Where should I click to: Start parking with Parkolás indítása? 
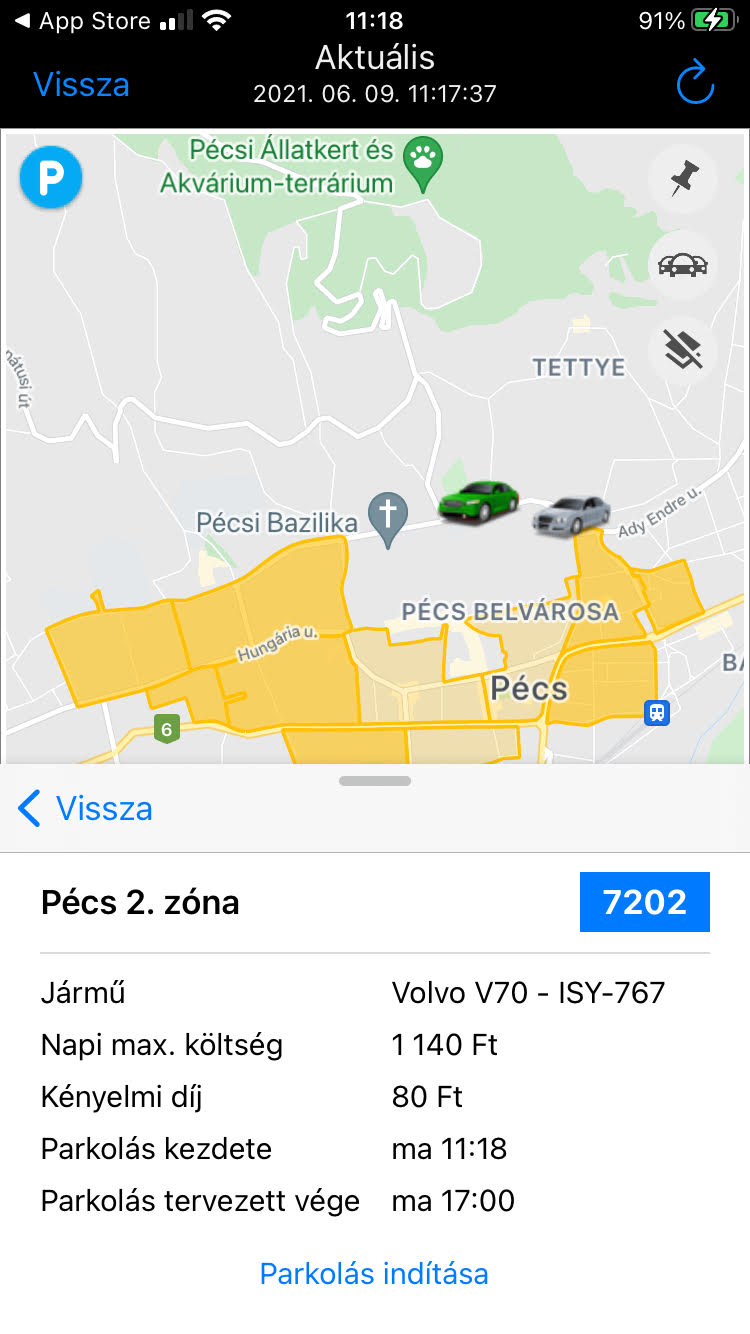point(374,1274)
